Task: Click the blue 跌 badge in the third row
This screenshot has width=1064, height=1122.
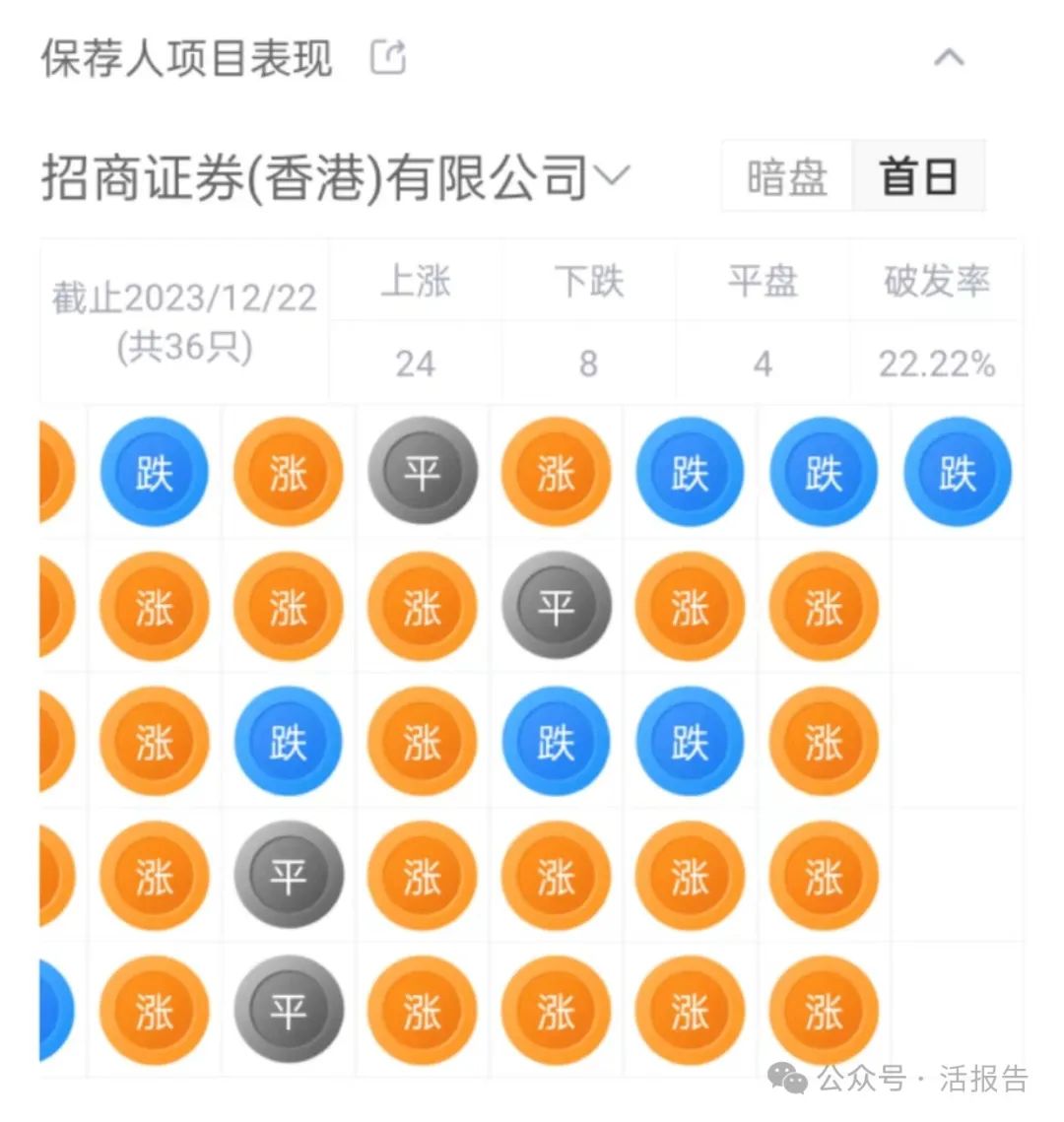Action: click(287, 741)
